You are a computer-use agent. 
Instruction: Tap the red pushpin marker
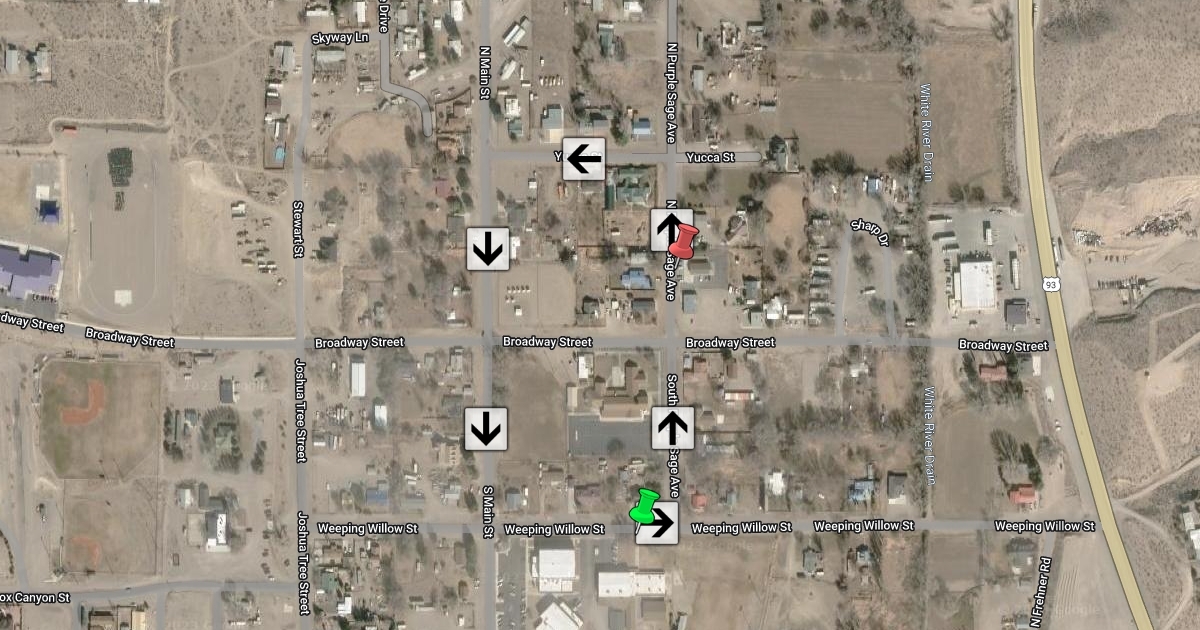[x=683, y=242]
